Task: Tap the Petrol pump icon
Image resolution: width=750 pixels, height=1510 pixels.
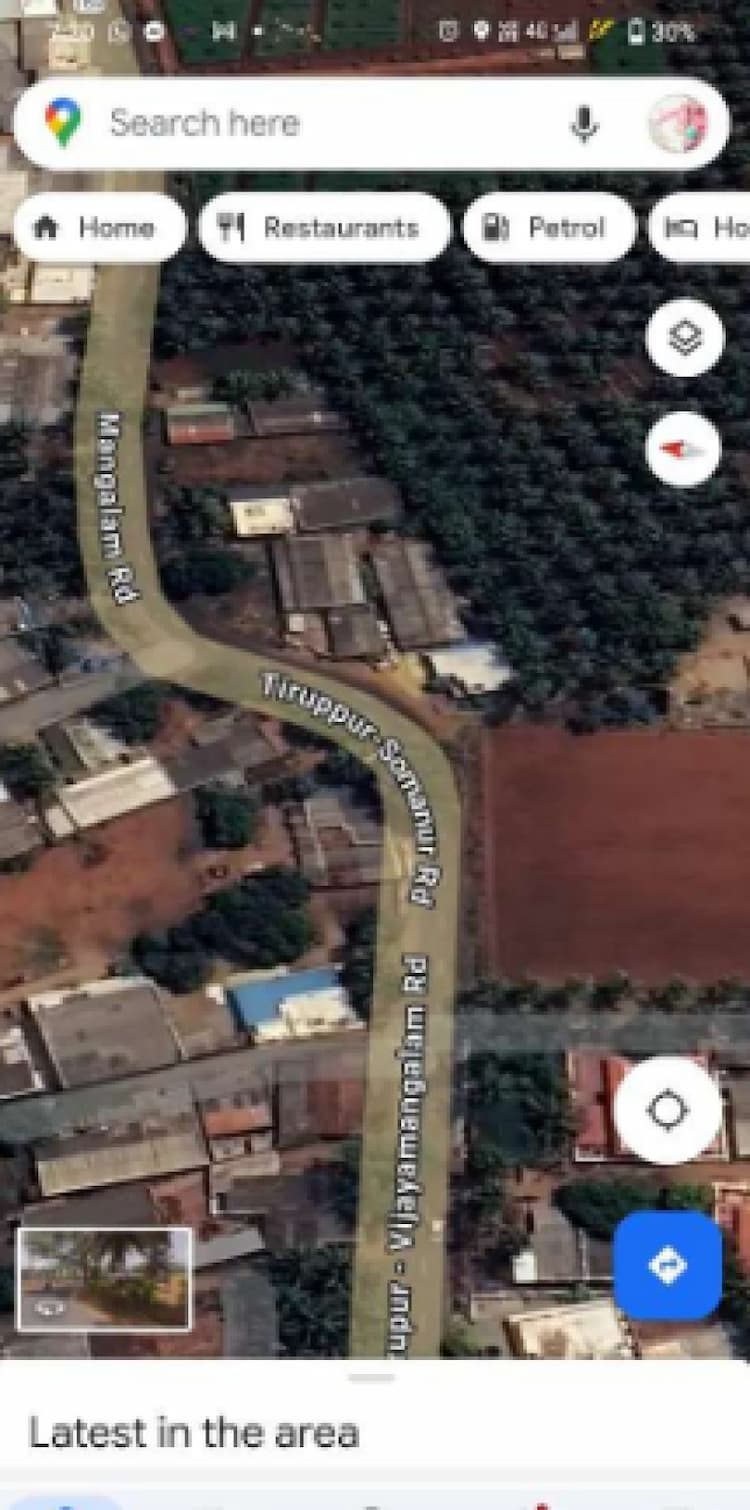Action: click(x=494, y=227)
